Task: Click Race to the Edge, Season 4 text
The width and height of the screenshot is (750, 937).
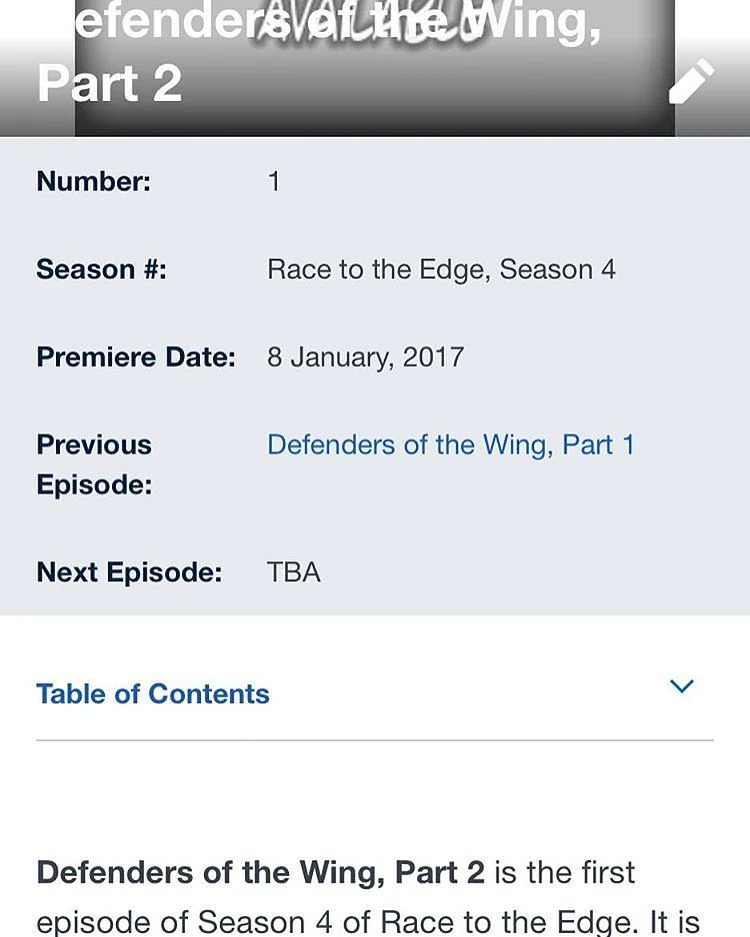Action: 442,269
